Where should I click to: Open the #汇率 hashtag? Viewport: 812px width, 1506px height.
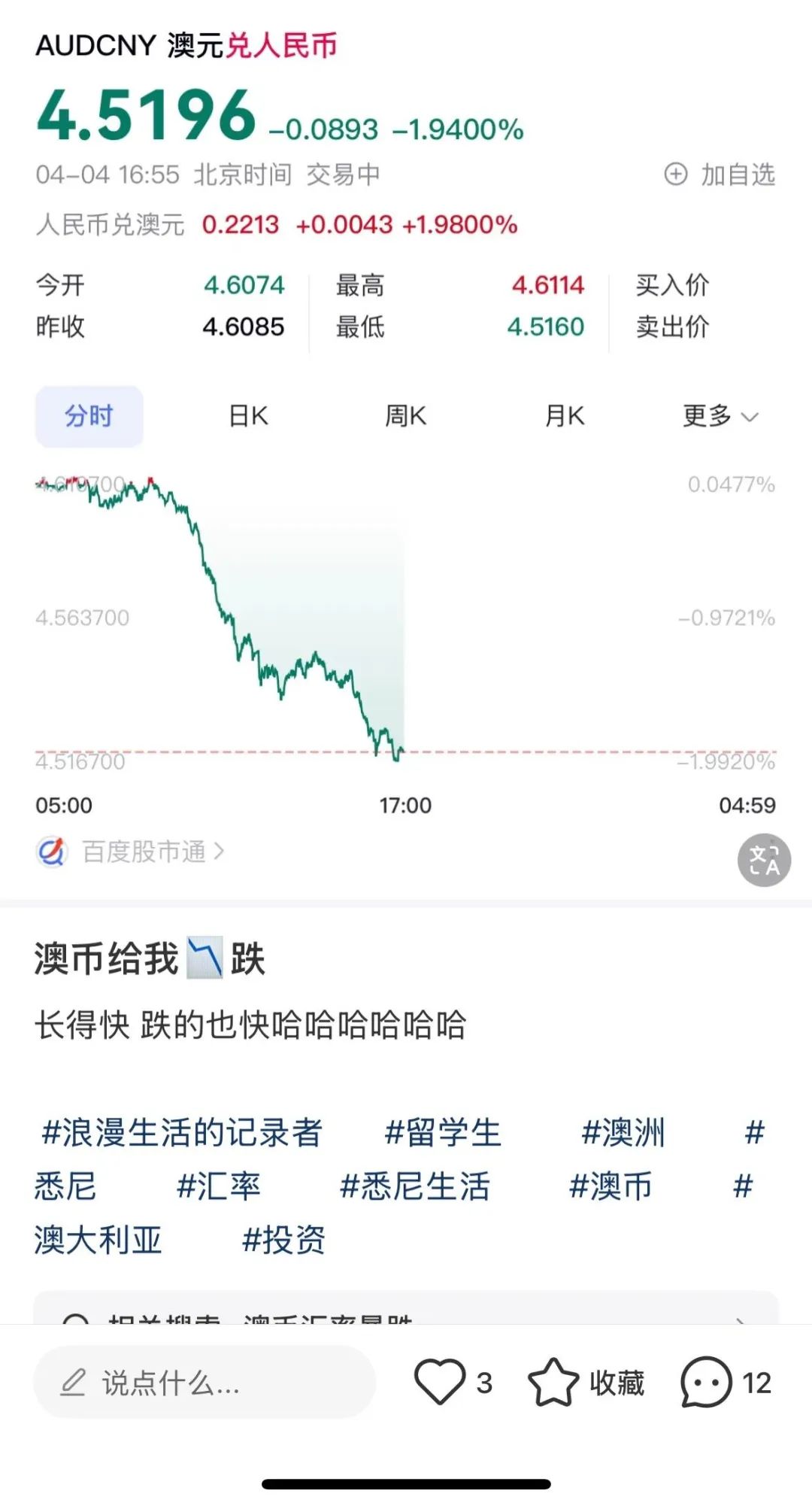coord(218,1186)
